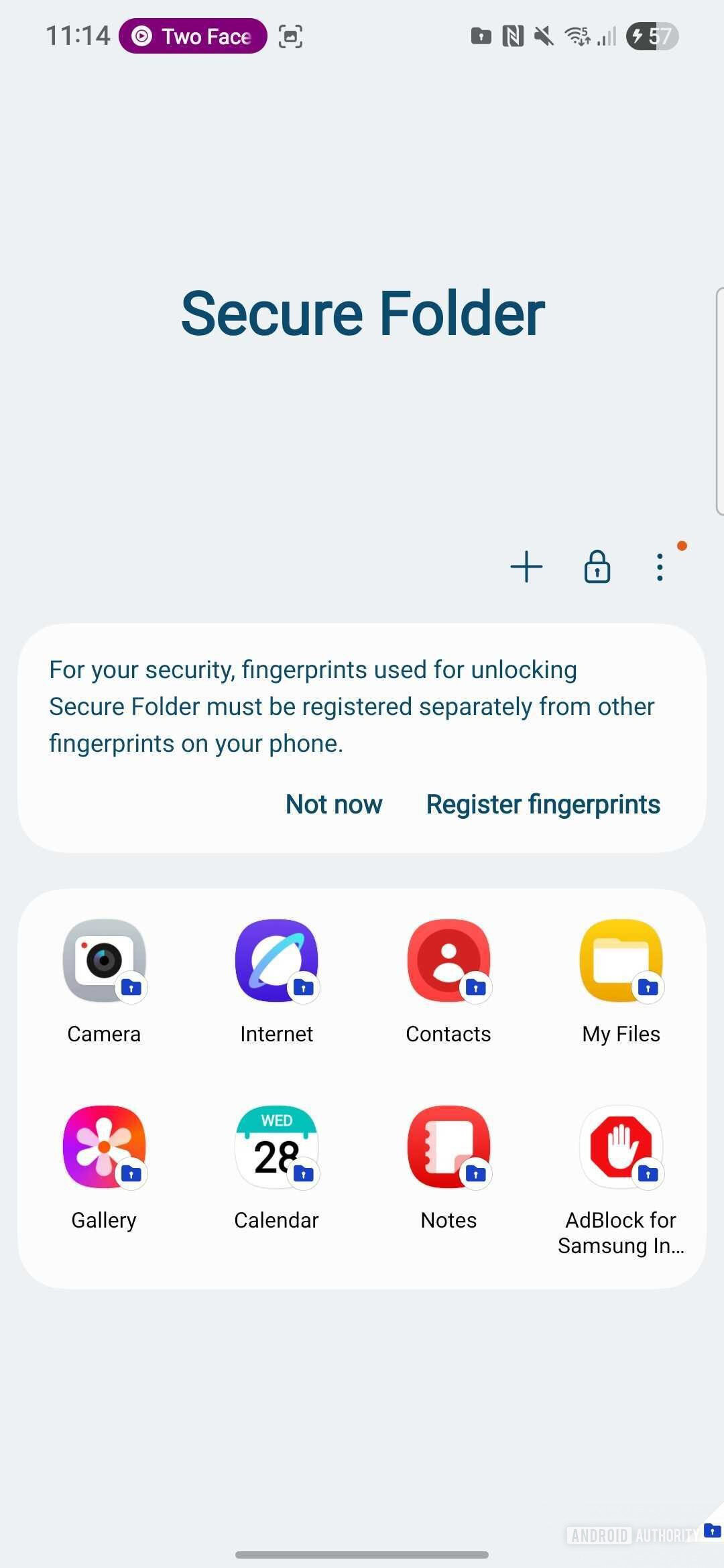
Task: Open My Files
Action: point(621,961)
